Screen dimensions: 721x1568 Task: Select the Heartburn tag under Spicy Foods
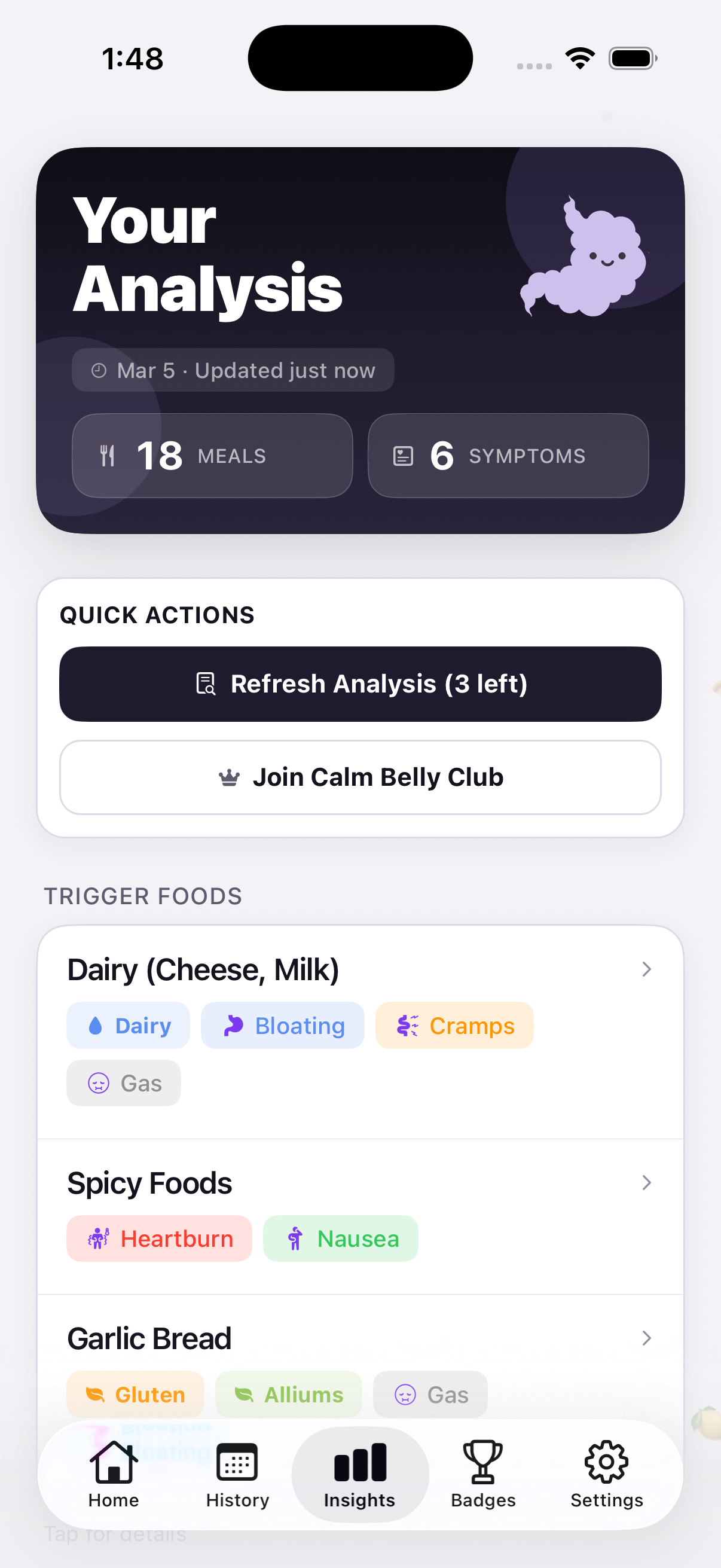[x=159, y=1238]
